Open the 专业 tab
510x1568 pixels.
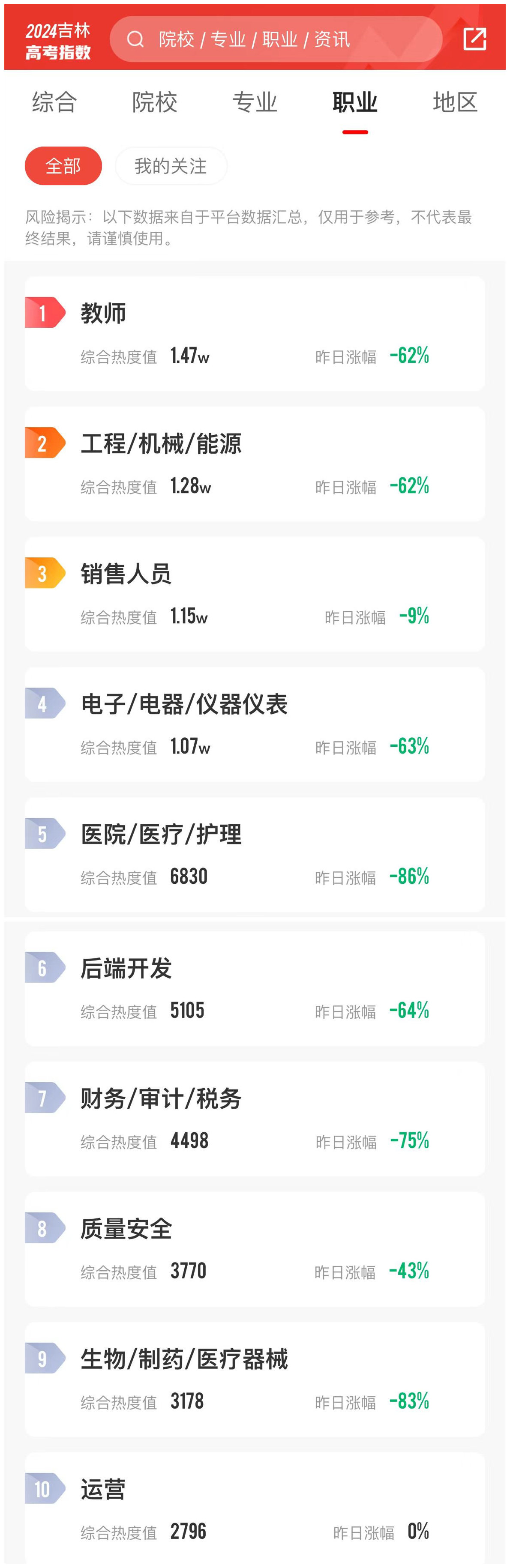point(255,102)
